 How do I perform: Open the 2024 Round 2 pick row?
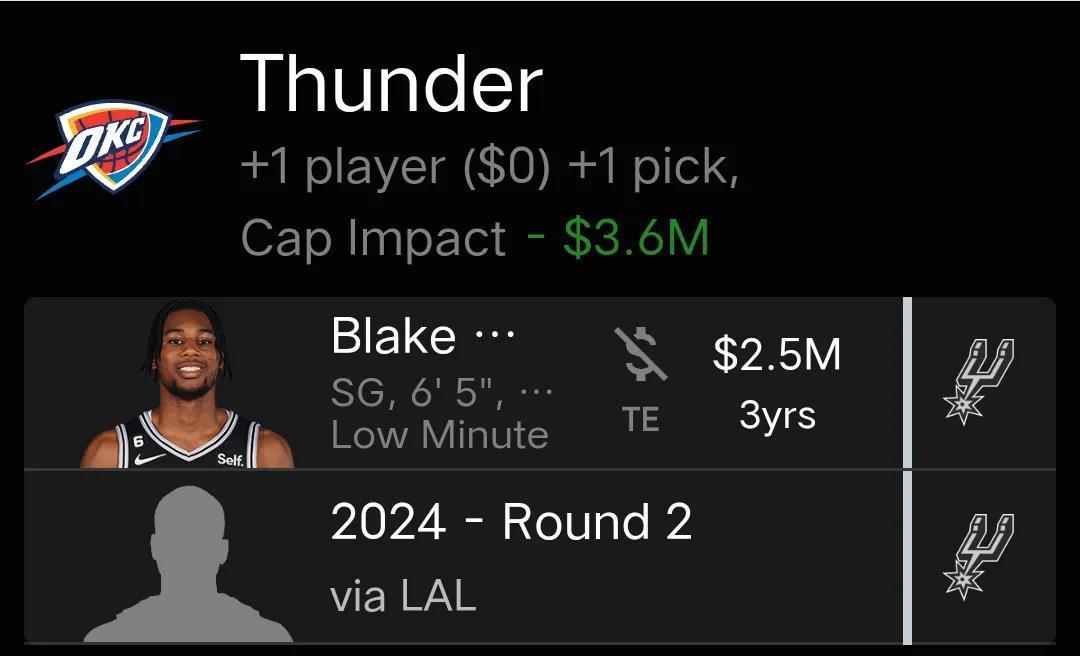tap(510, 557)
